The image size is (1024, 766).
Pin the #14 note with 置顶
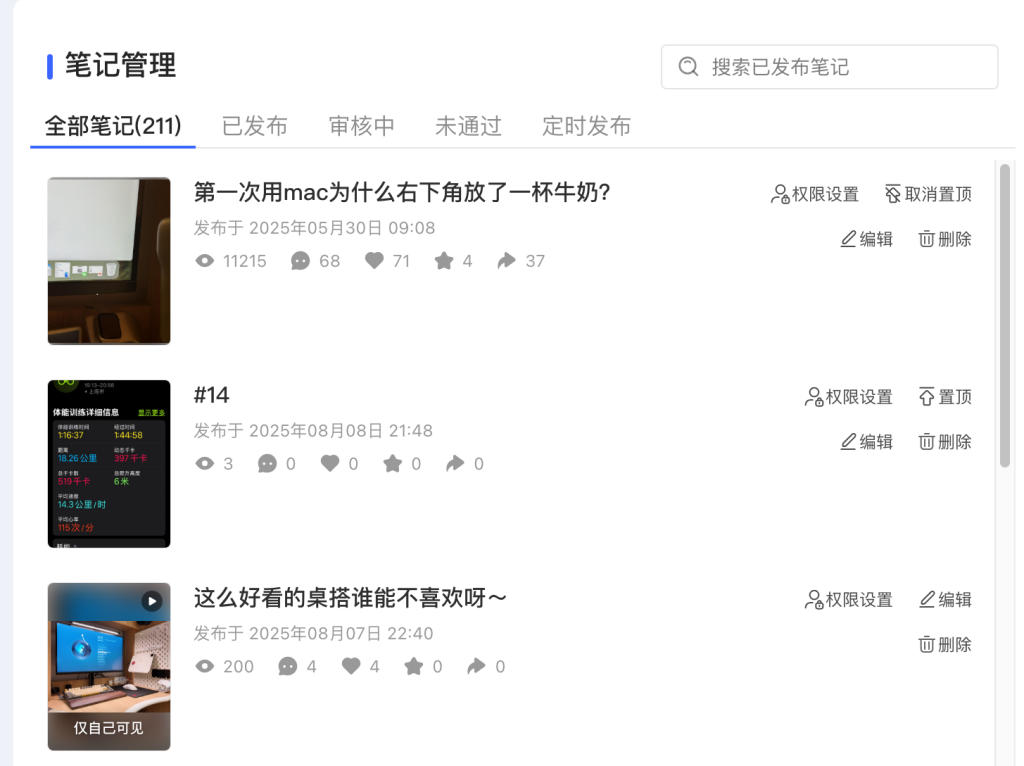(x=945, y=397)
